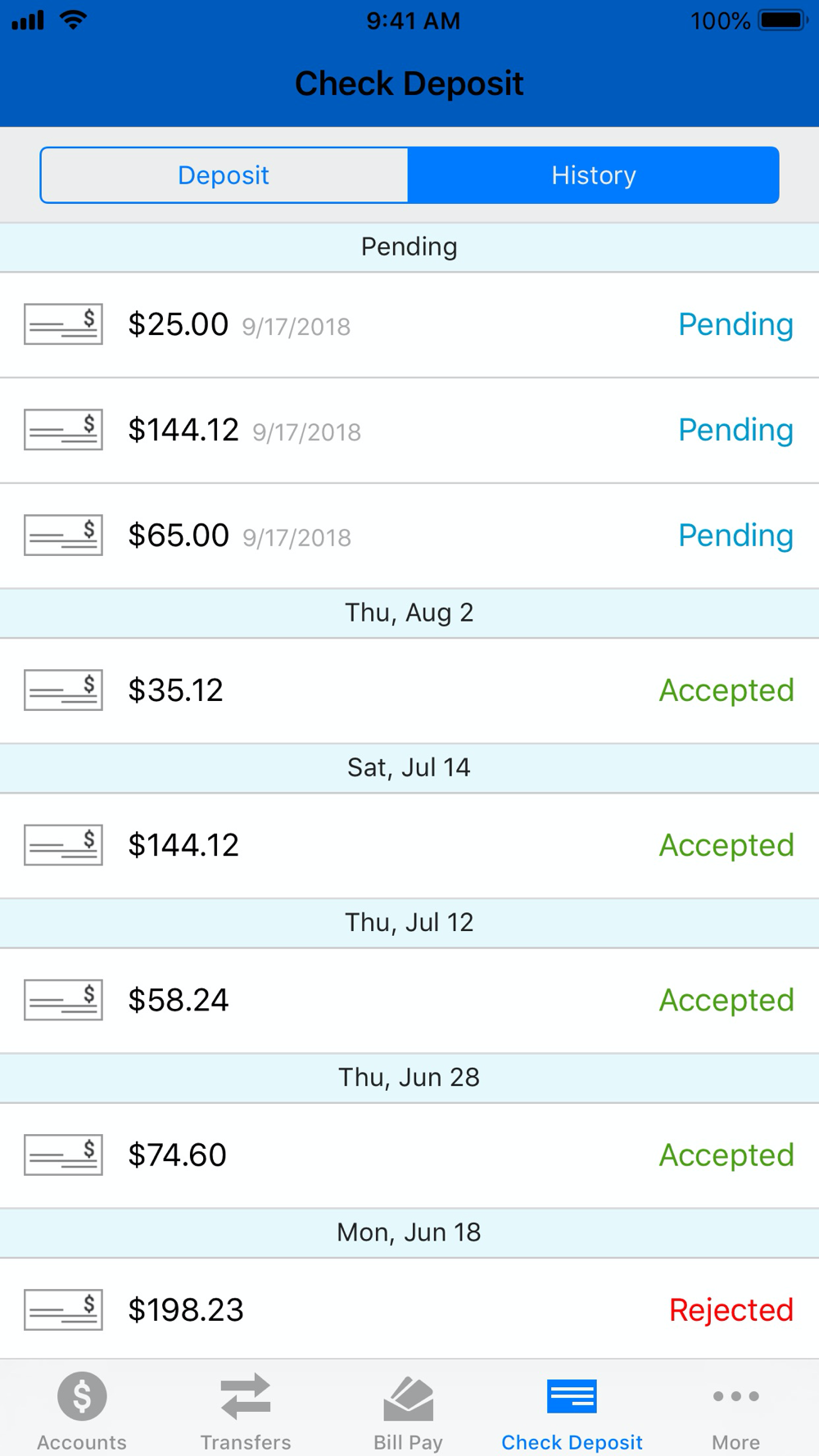Viewport: 819px width, 1456px height.
Task: Open the pending $65.00 check deposit
Action: tap(409, 536)
